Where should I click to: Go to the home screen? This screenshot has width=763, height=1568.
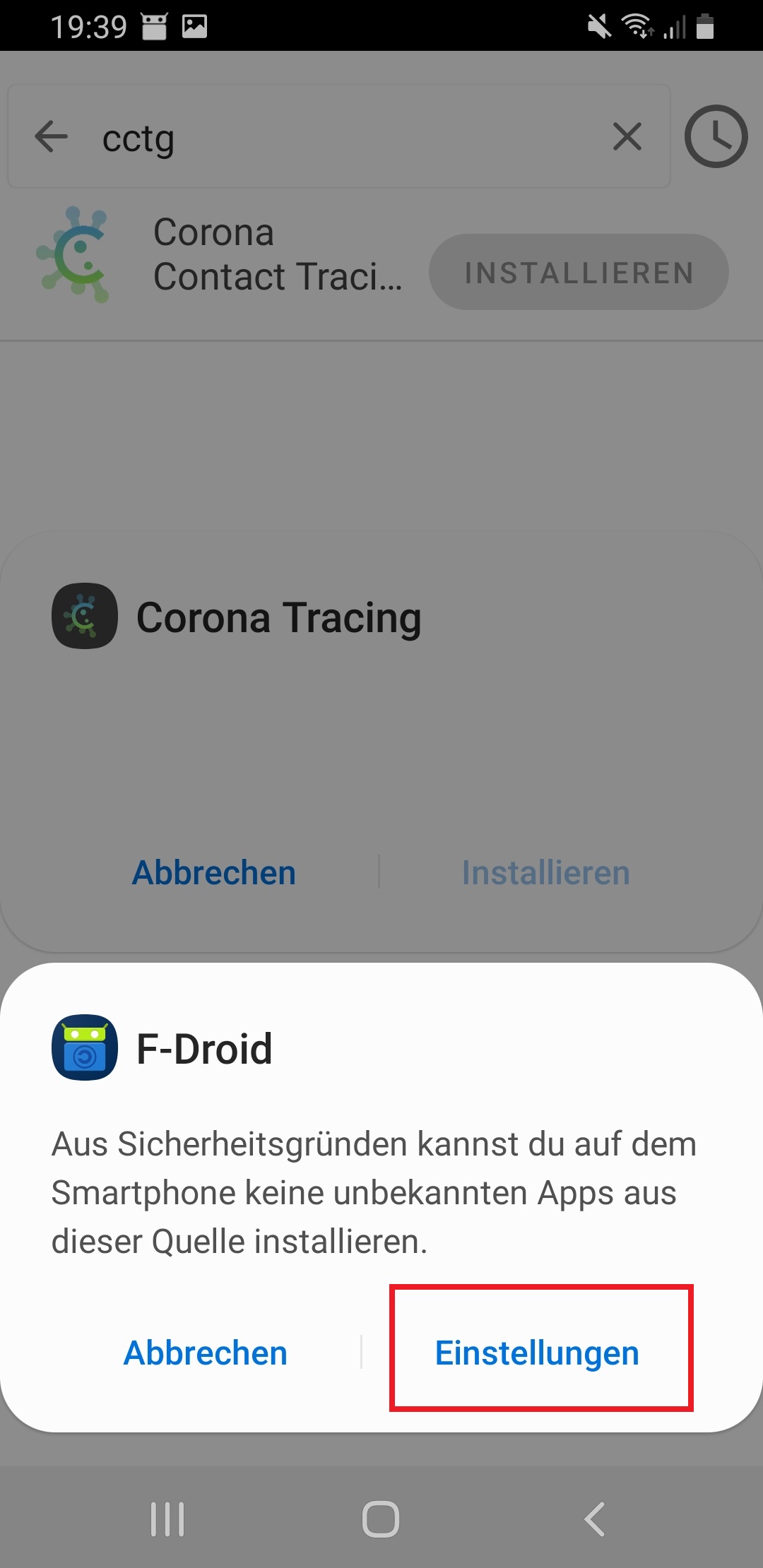point(381,1519)
